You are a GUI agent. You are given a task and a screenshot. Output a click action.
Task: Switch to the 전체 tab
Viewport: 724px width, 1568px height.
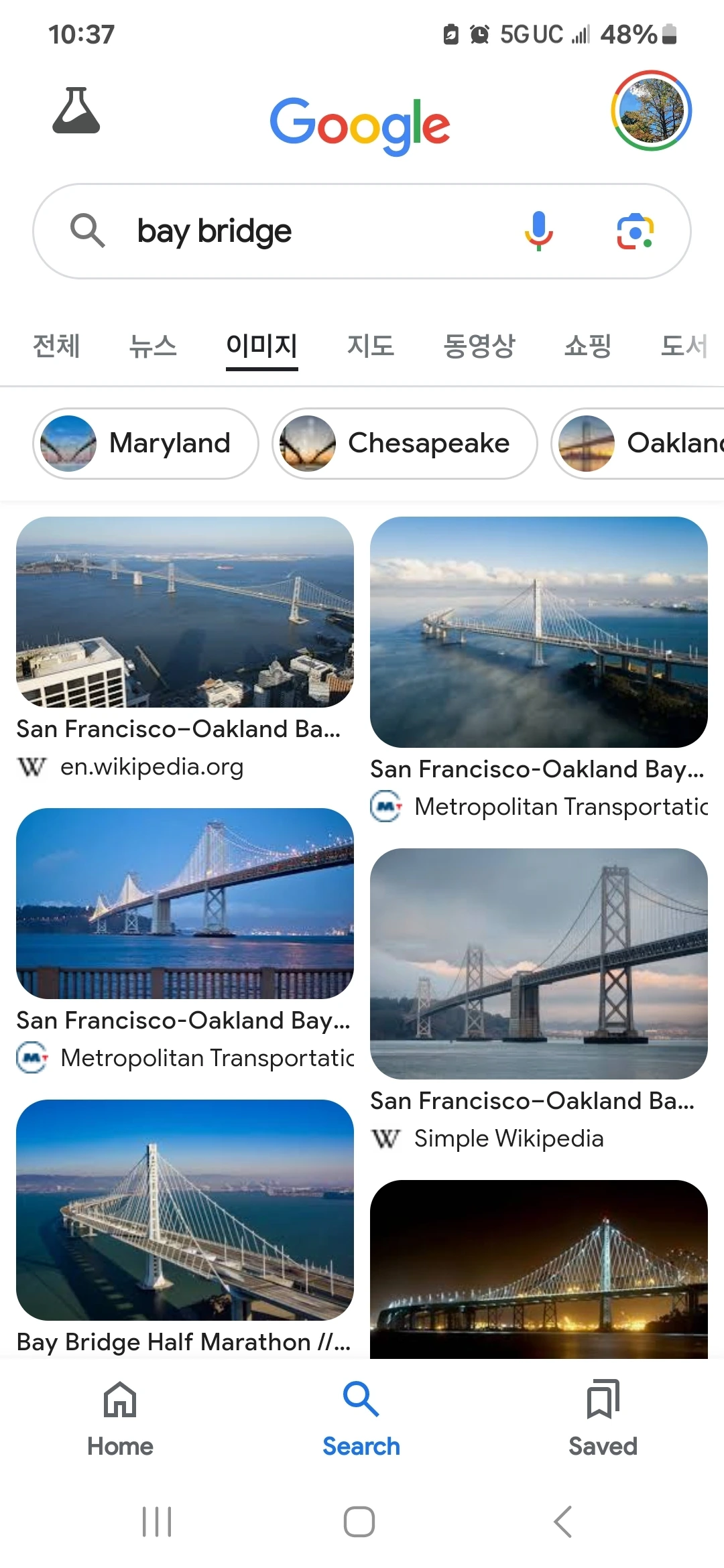pos(56,346)
